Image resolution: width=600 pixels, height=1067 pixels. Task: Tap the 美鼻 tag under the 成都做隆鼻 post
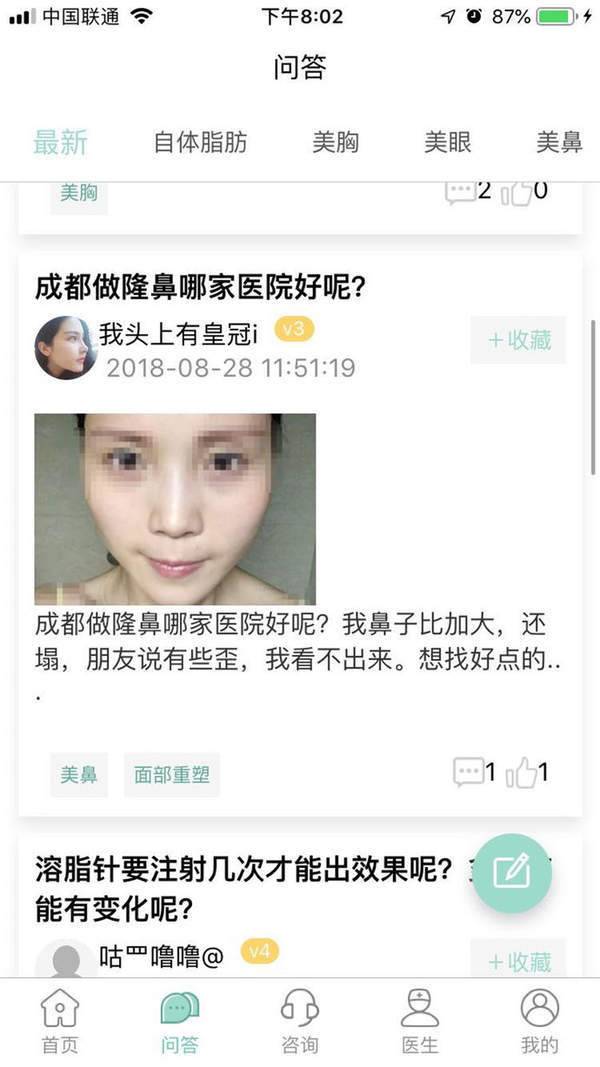click(x=79, y=774)
